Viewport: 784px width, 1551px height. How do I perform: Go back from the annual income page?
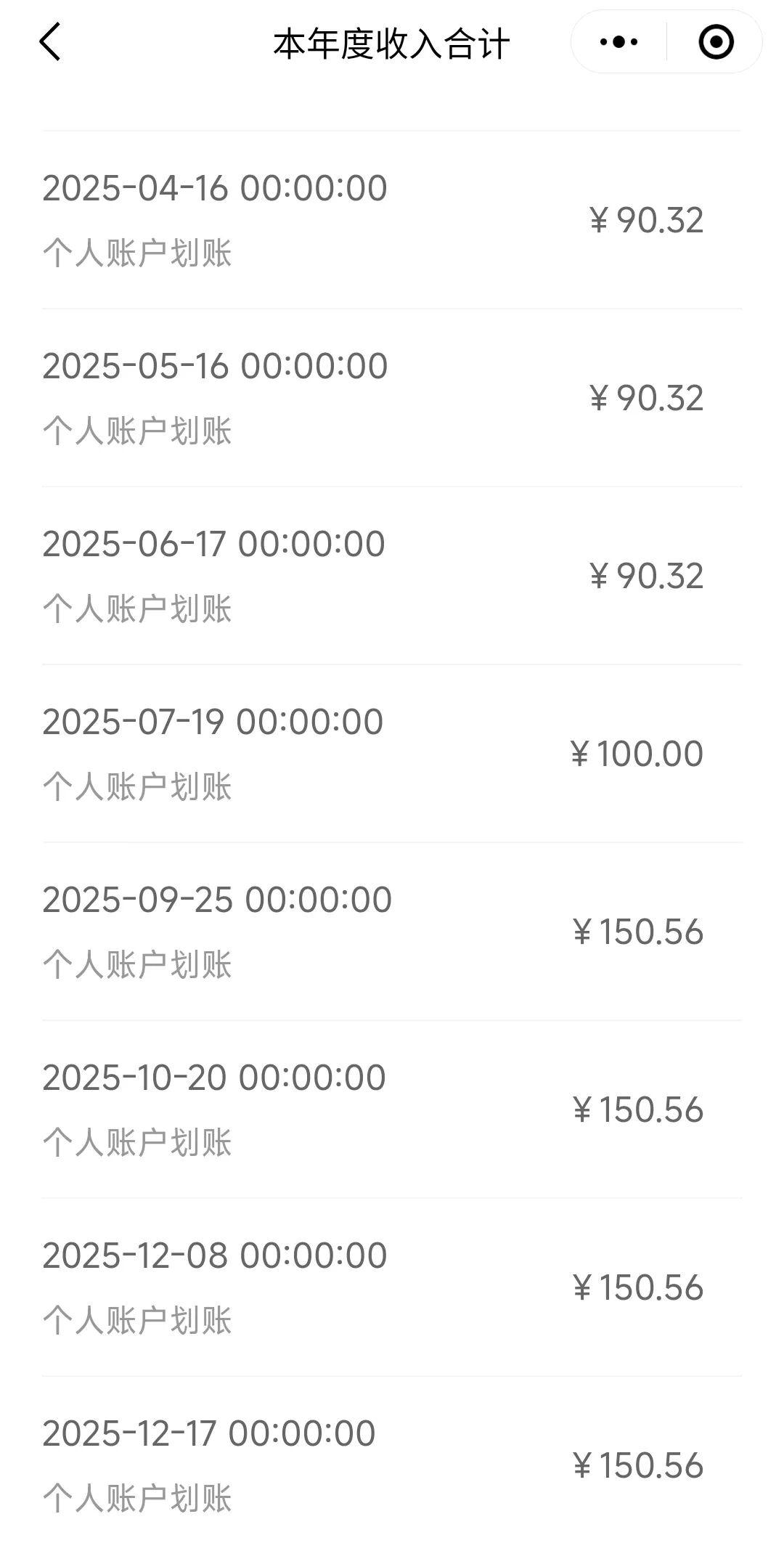(49, 41)
